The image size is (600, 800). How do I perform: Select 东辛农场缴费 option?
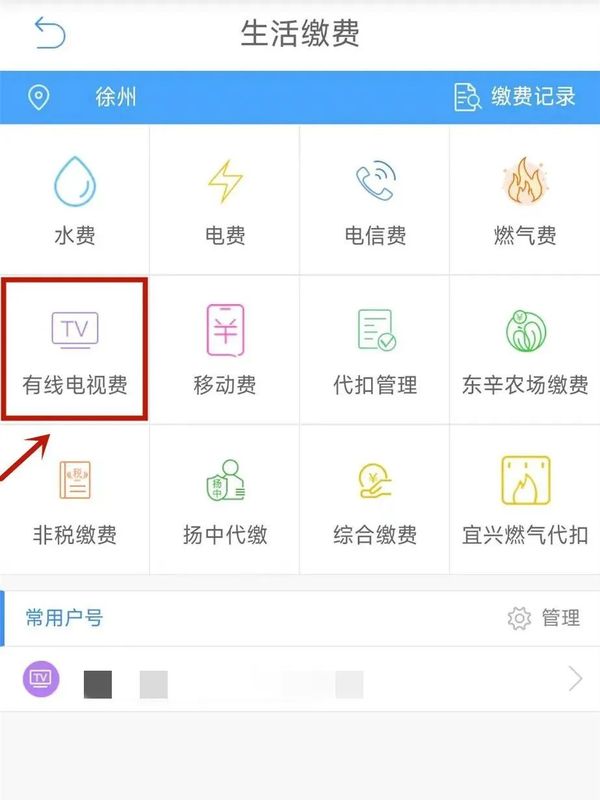[x=525, y=350]
